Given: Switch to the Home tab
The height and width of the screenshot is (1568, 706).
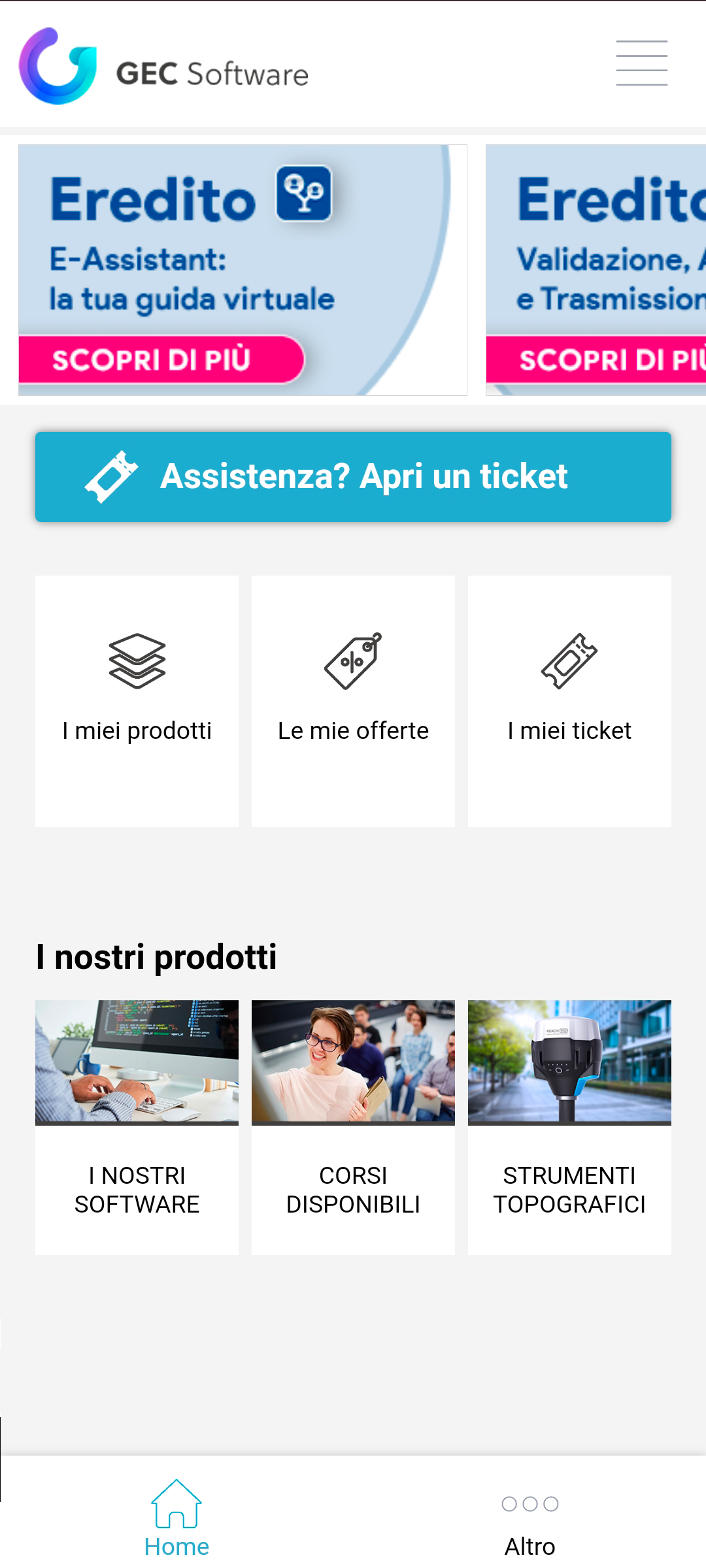Looking at the screenshot, I should click(x=176, y=1517).
